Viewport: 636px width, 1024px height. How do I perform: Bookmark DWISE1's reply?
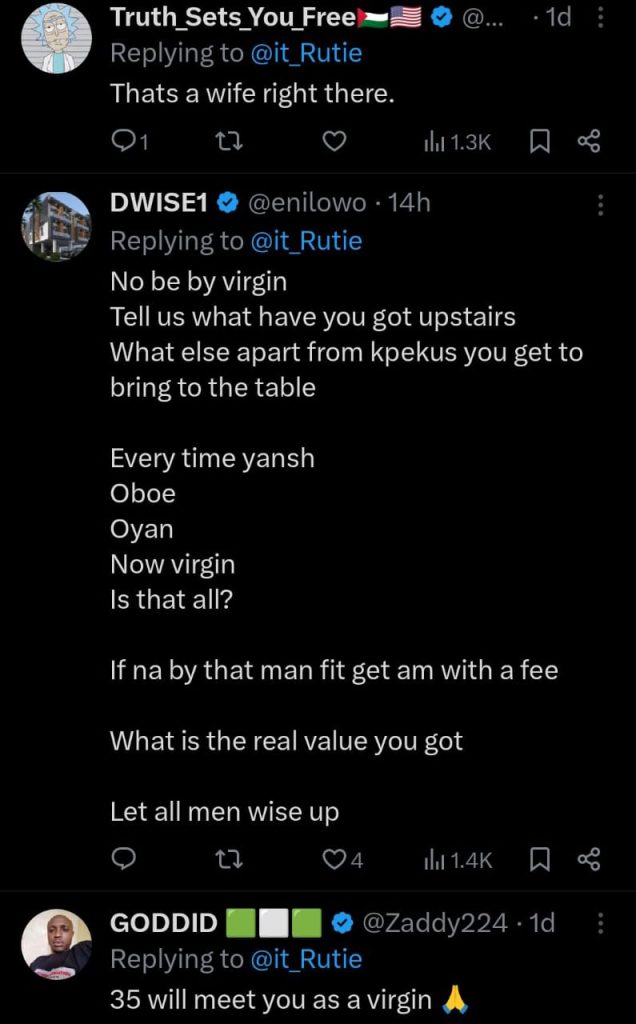(x=539, y=860)
